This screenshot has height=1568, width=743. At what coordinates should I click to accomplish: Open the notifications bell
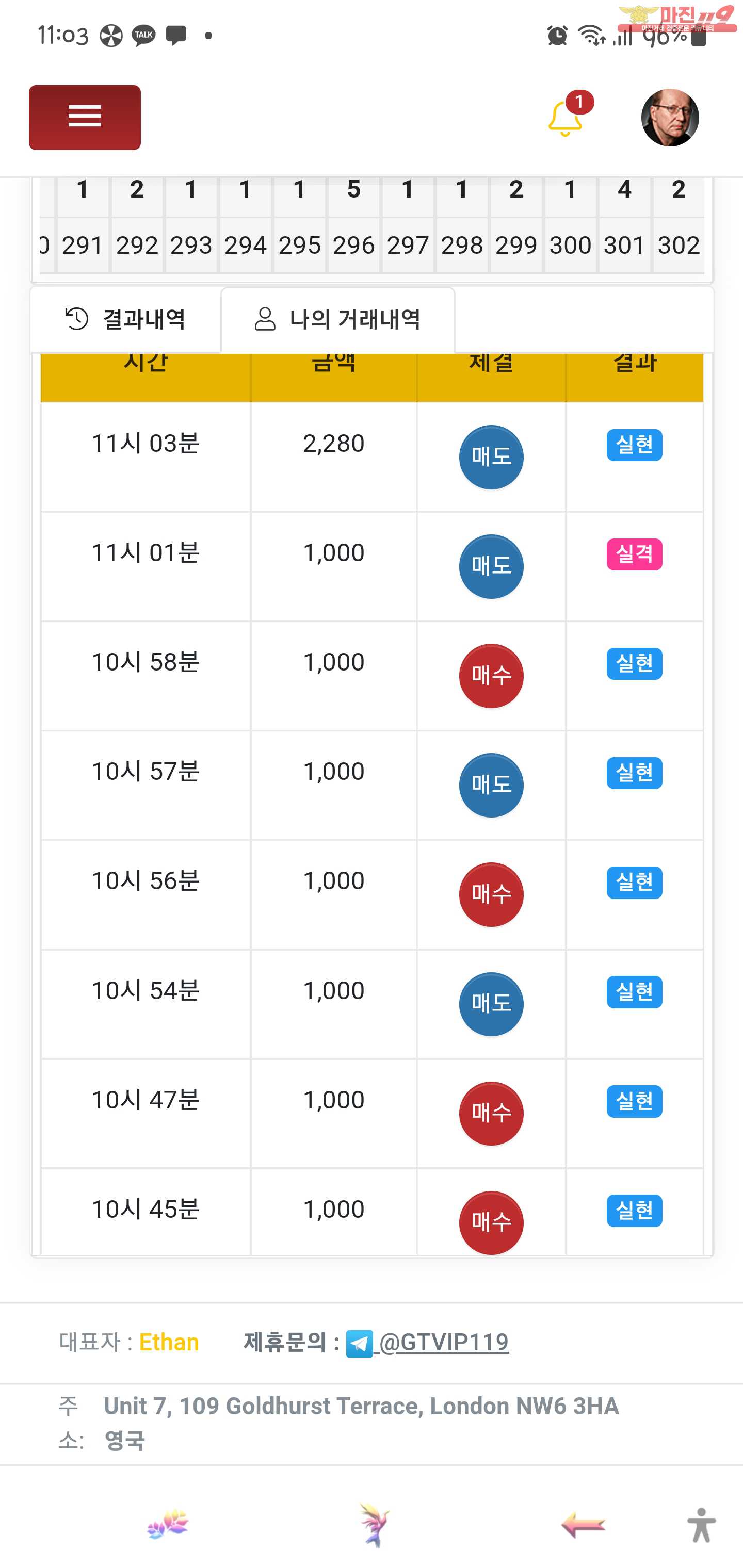567,118
